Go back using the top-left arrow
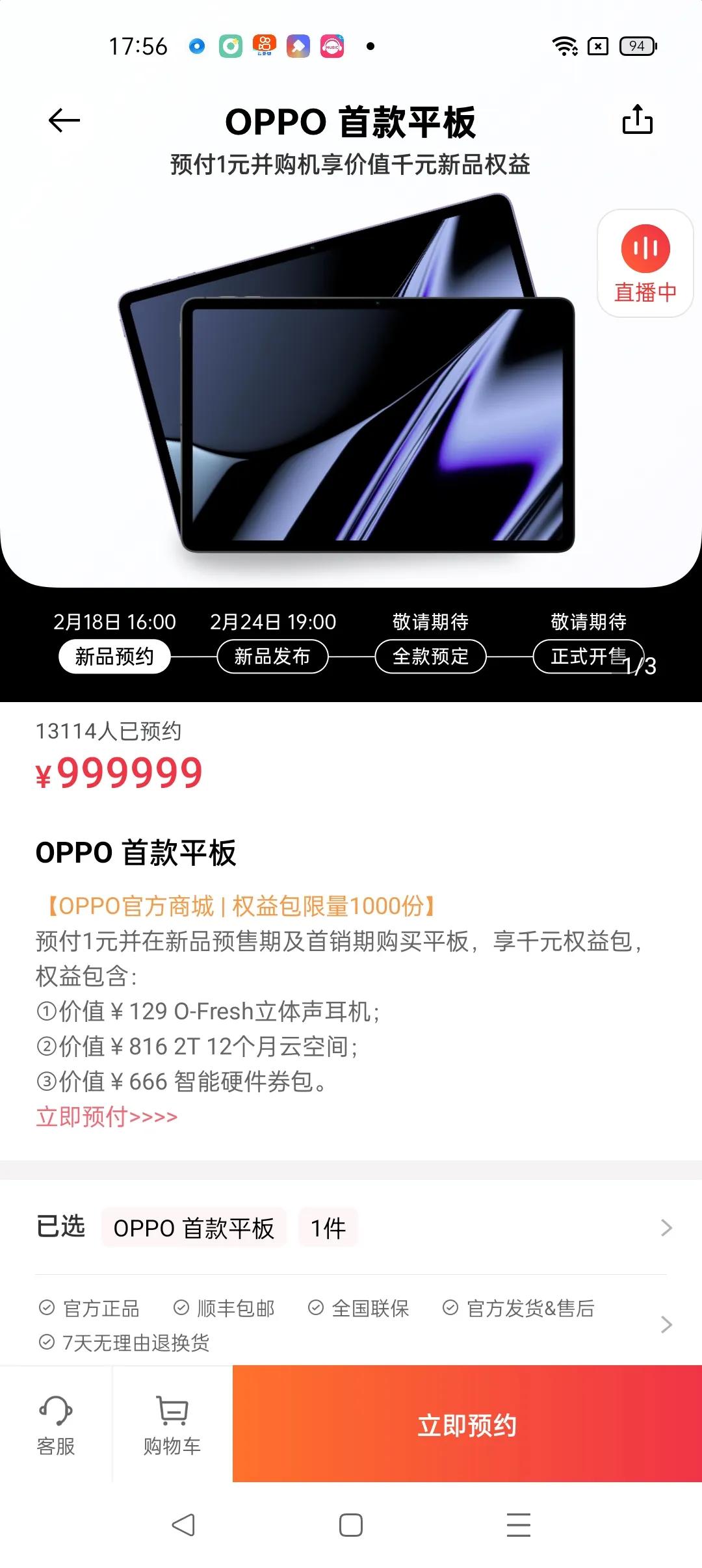Viewport: 702px width, 1568px height. pos(64,121)
